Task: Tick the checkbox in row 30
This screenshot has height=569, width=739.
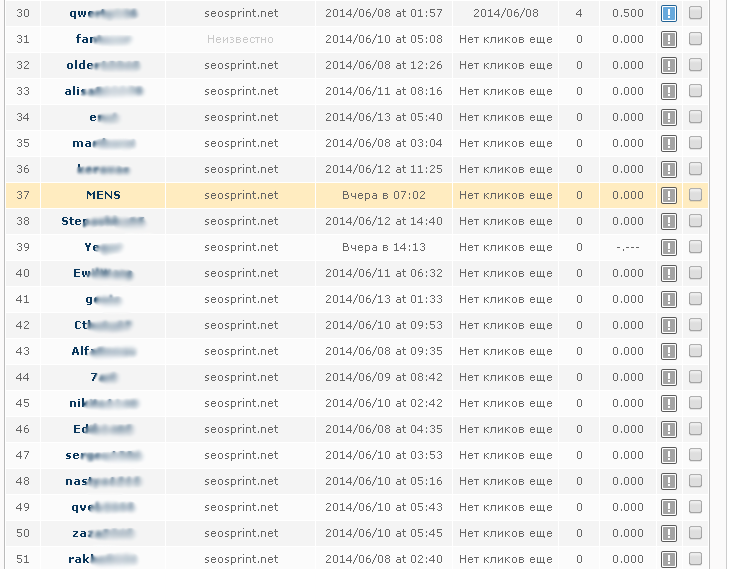Action: tap(695, 13)
